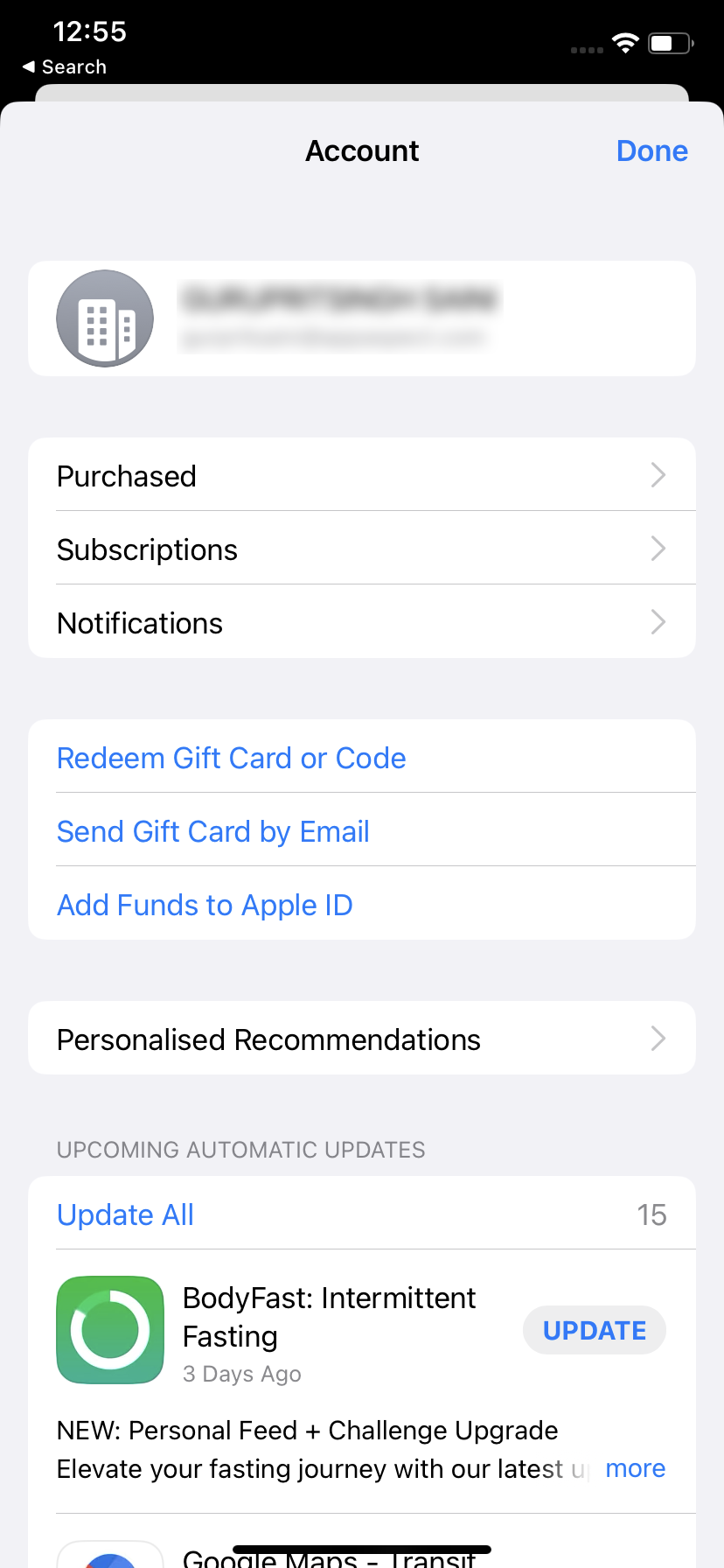
Task: Expand Personalised Recommendations
Action: click(x=268, y=1039)
